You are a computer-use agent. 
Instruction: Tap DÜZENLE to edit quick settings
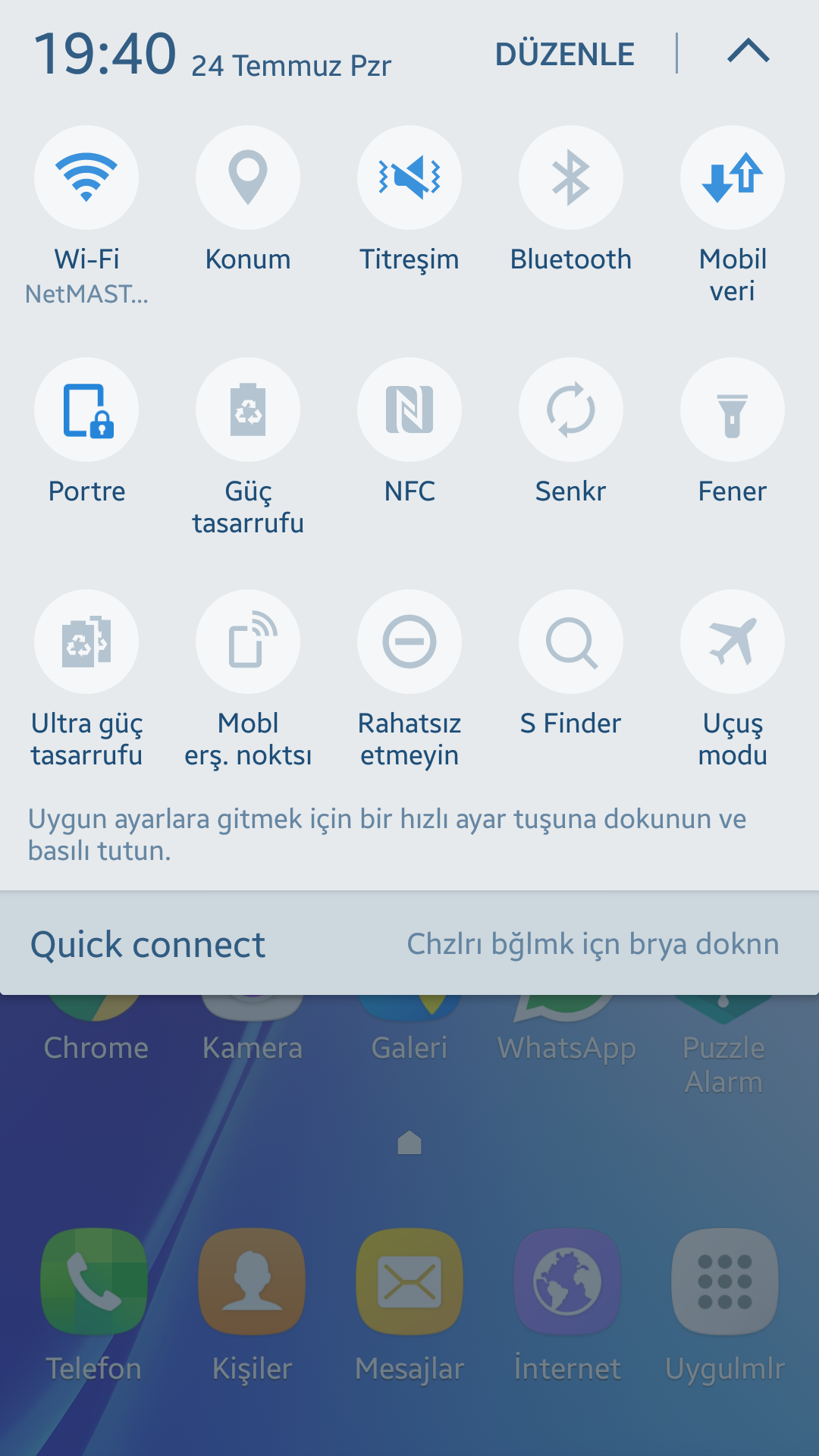(x=566, y=53)
